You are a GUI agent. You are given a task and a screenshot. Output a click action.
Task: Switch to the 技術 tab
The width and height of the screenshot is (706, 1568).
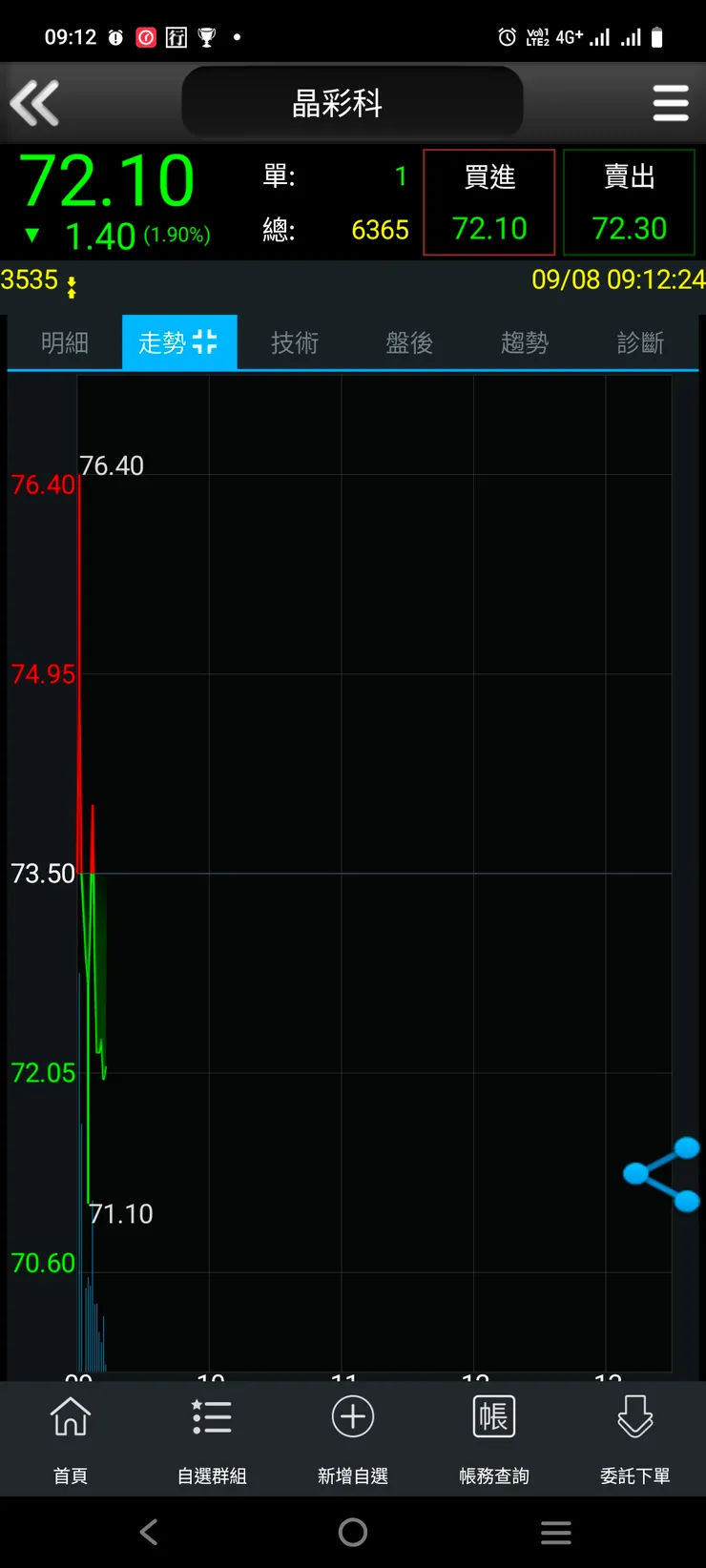coord(294,342)
